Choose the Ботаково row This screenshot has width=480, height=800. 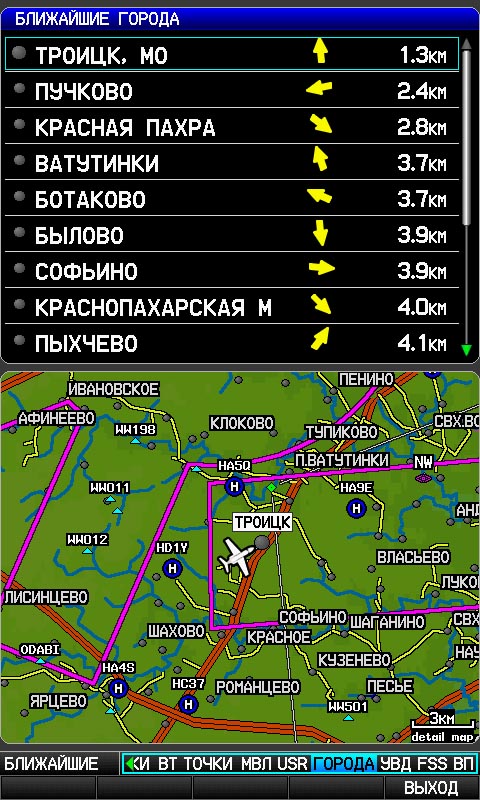232,198
